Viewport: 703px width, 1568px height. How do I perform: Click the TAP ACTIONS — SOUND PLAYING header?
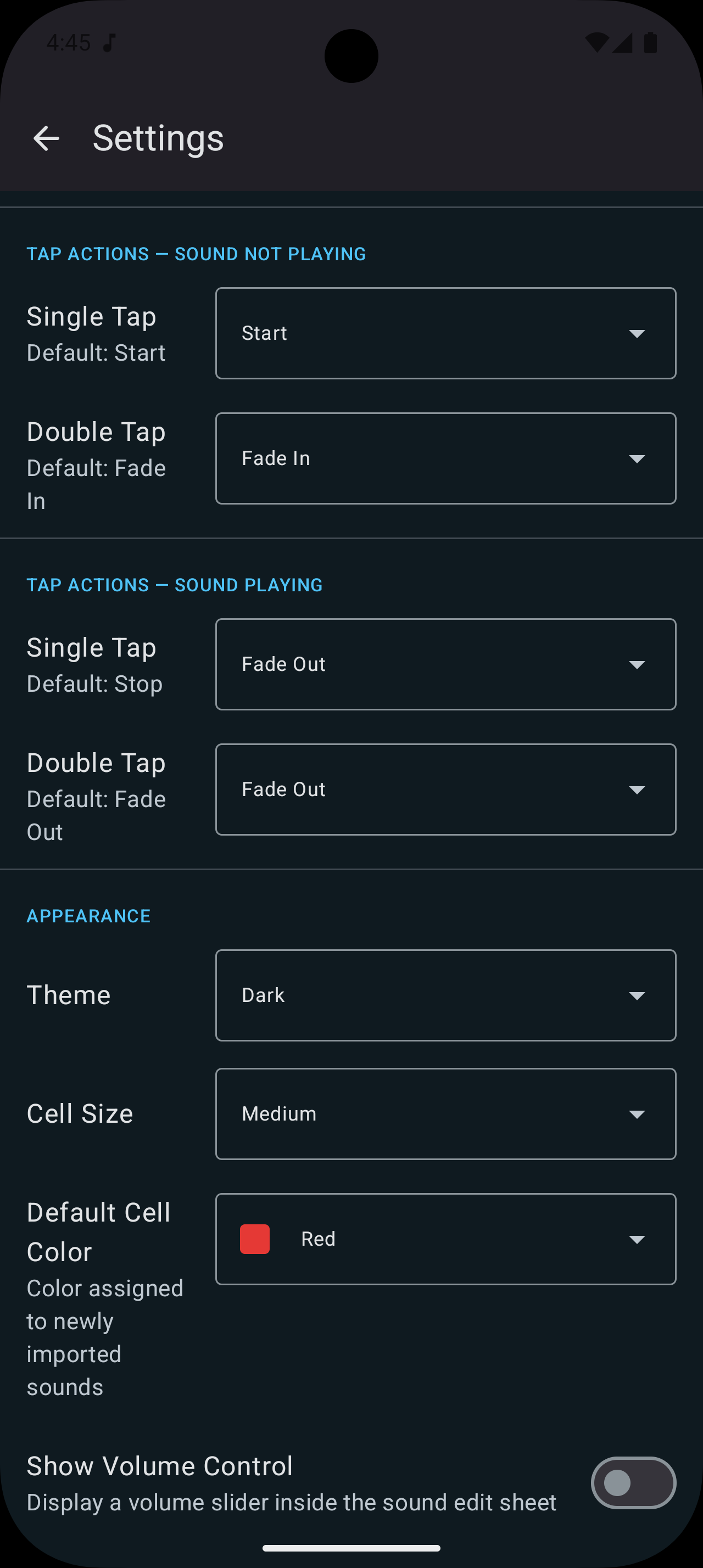[175, 584]
